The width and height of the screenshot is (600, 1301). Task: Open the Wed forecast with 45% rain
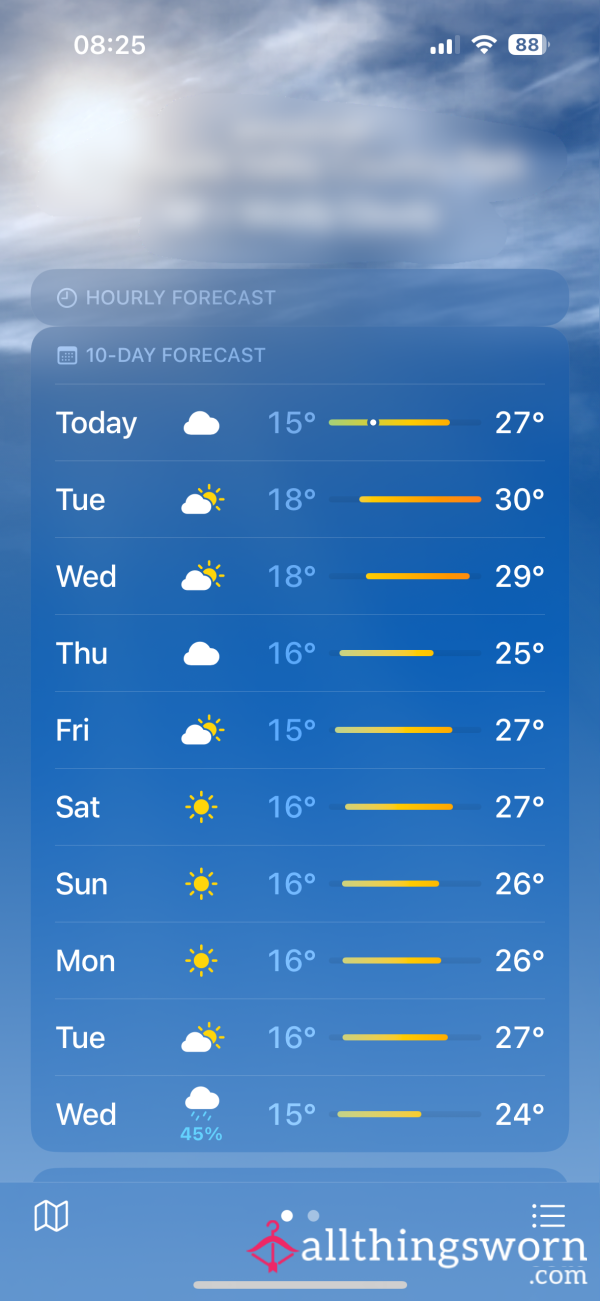pyautogui.click(x=300, y=1115)
